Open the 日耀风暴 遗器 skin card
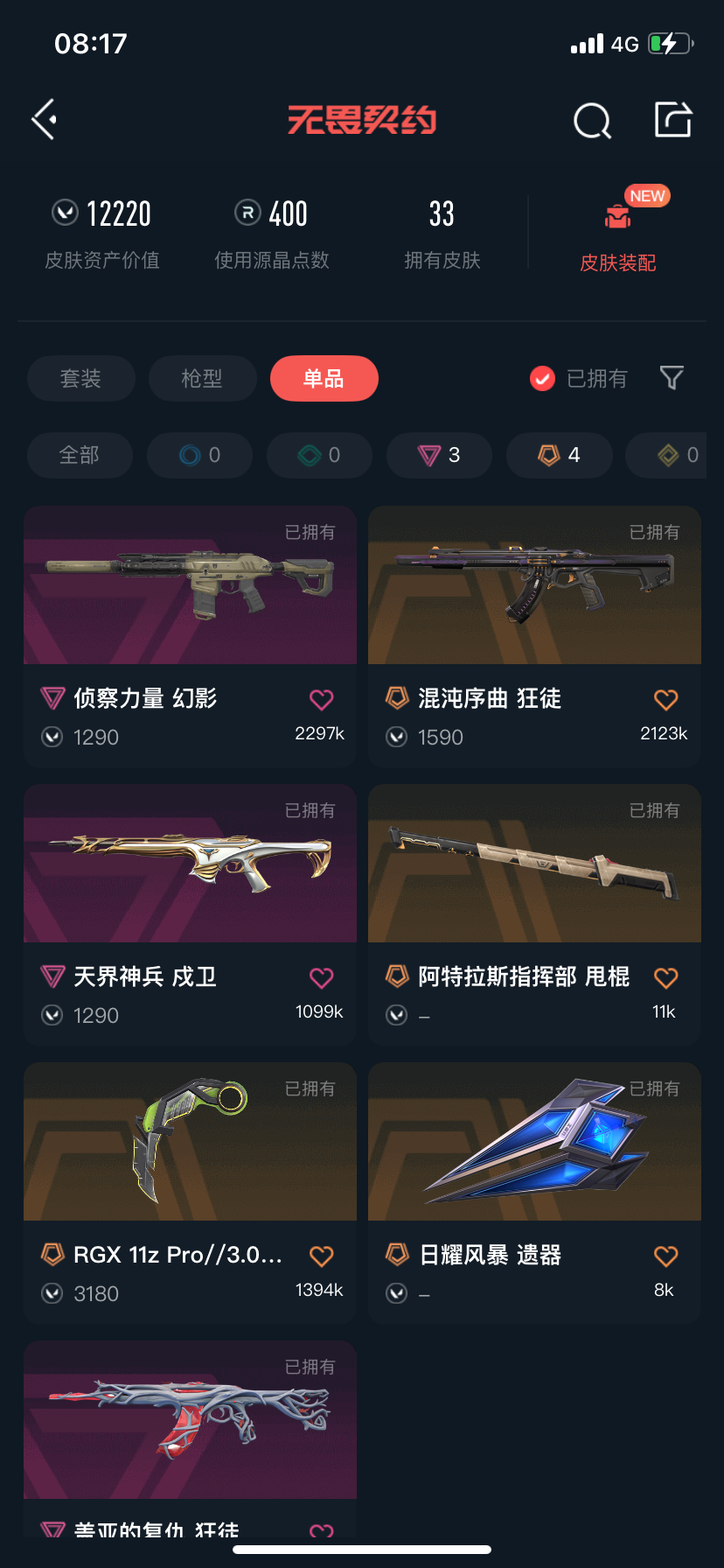The height and width of the screenshot is (1568, 724). tap(534, 1143)
